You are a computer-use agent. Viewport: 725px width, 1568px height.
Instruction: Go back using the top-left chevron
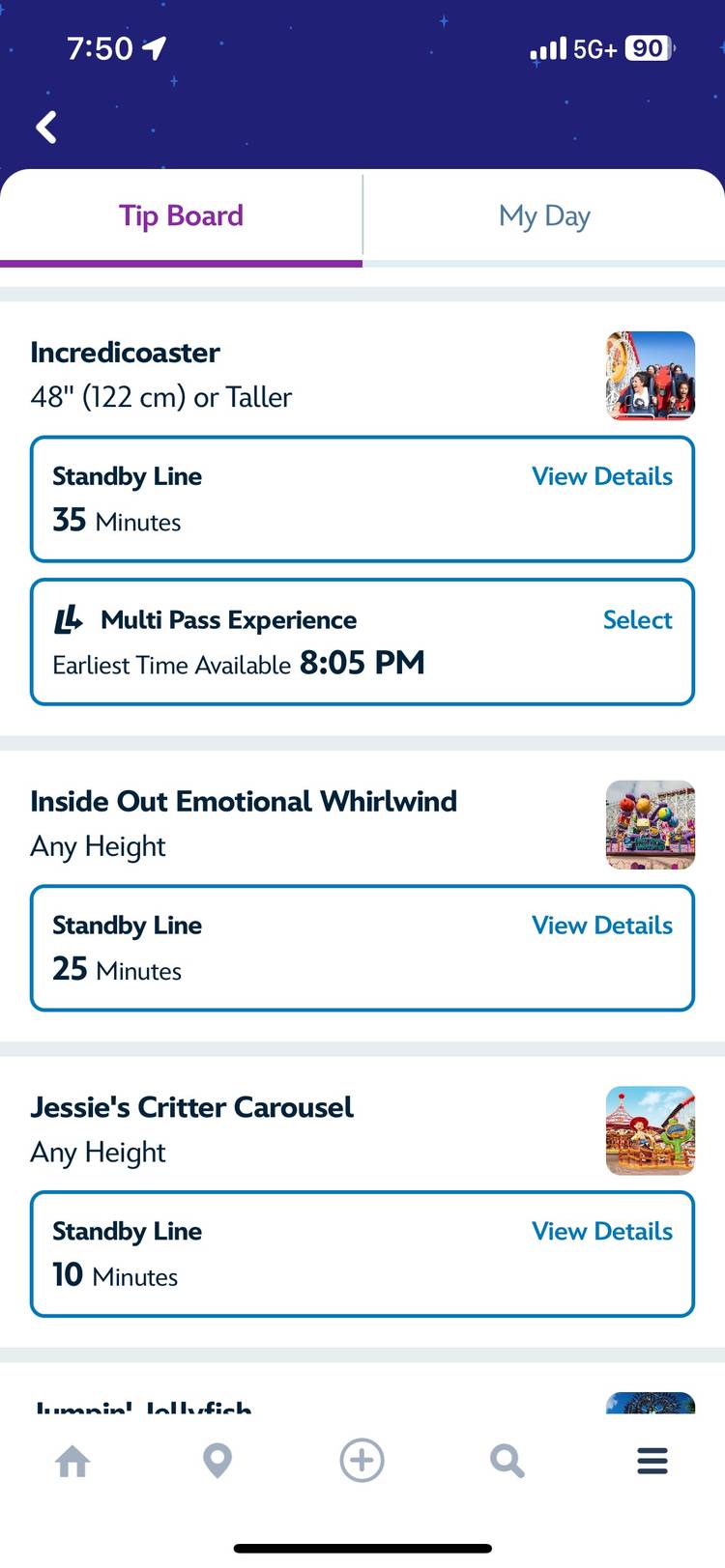[43, 127]
